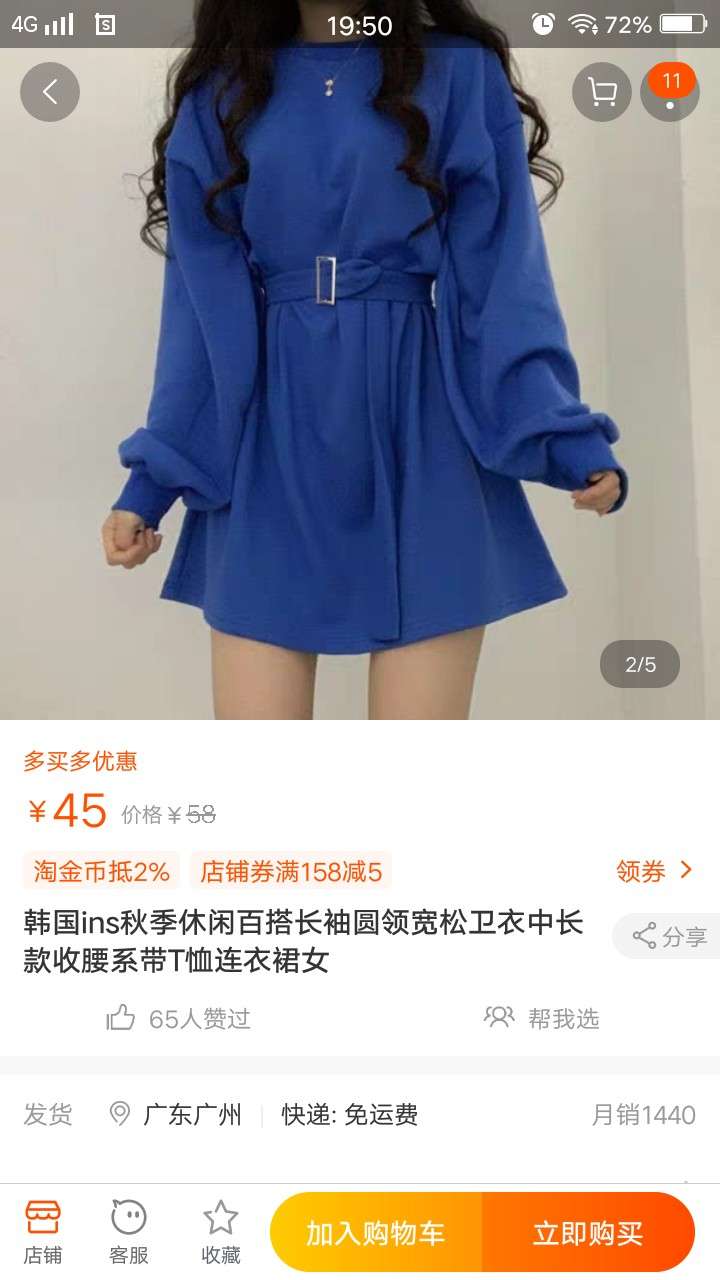Open the shopping cart icon
Screen dimensions: 720x1280
pos(602,92)
